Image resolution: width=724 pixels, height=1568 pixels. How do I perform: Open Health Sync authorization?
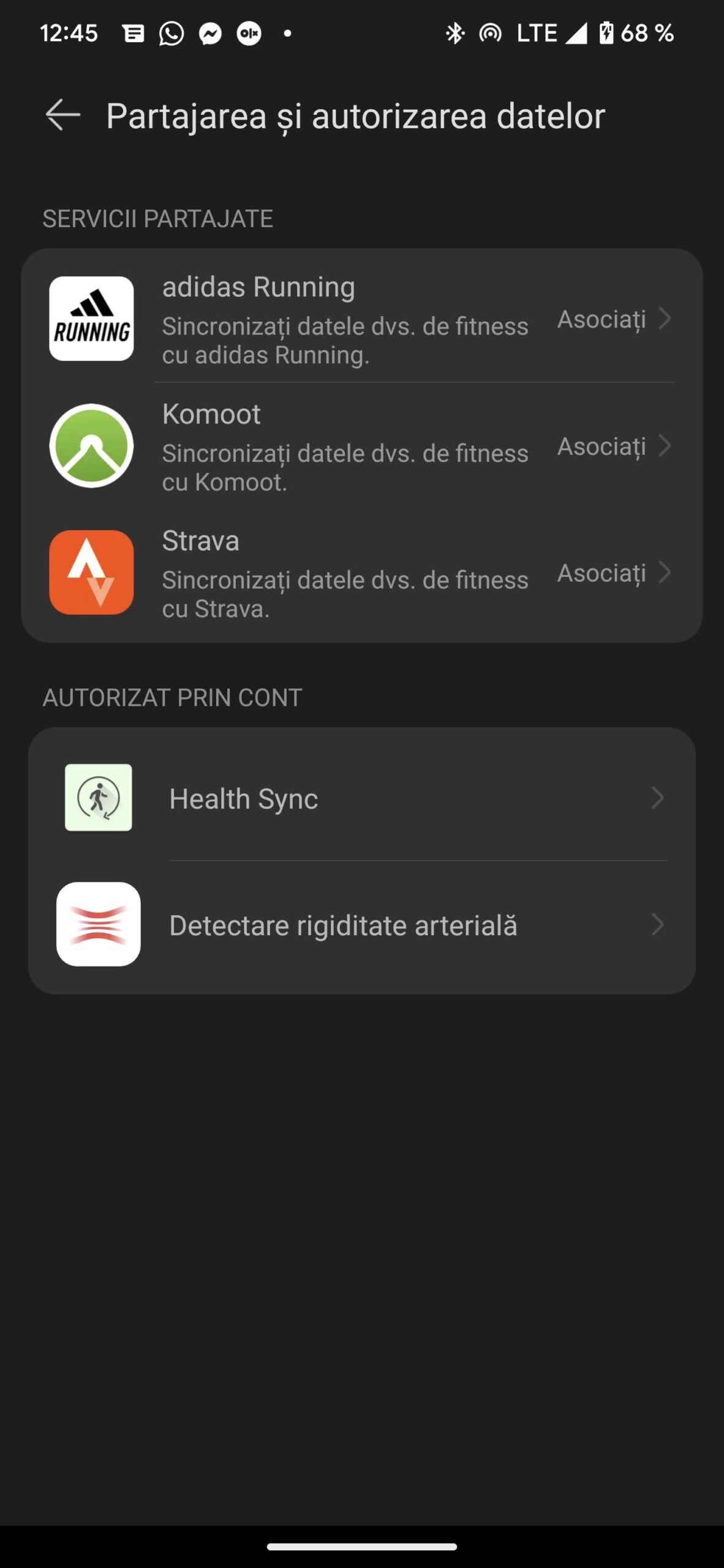361,799
